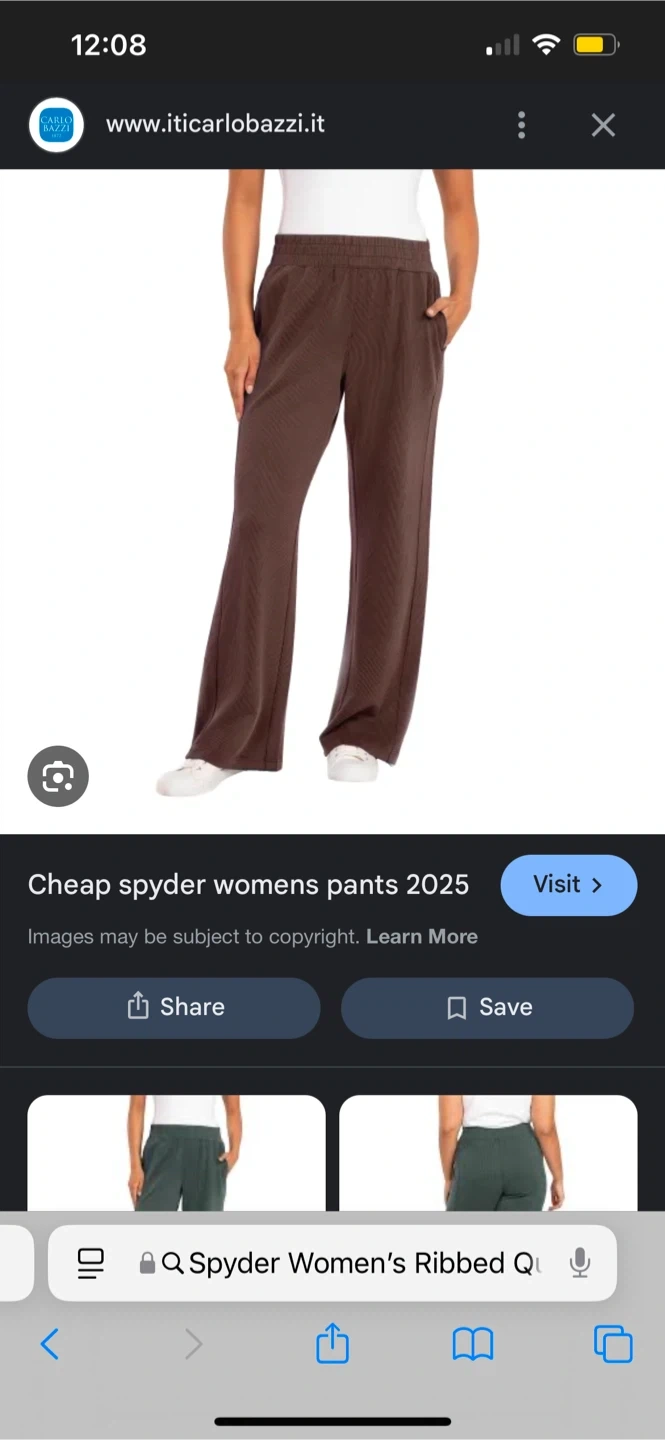665x1440 pixels.
Task: Show all open Safari tabs
Action: (x=613, y=1344)
